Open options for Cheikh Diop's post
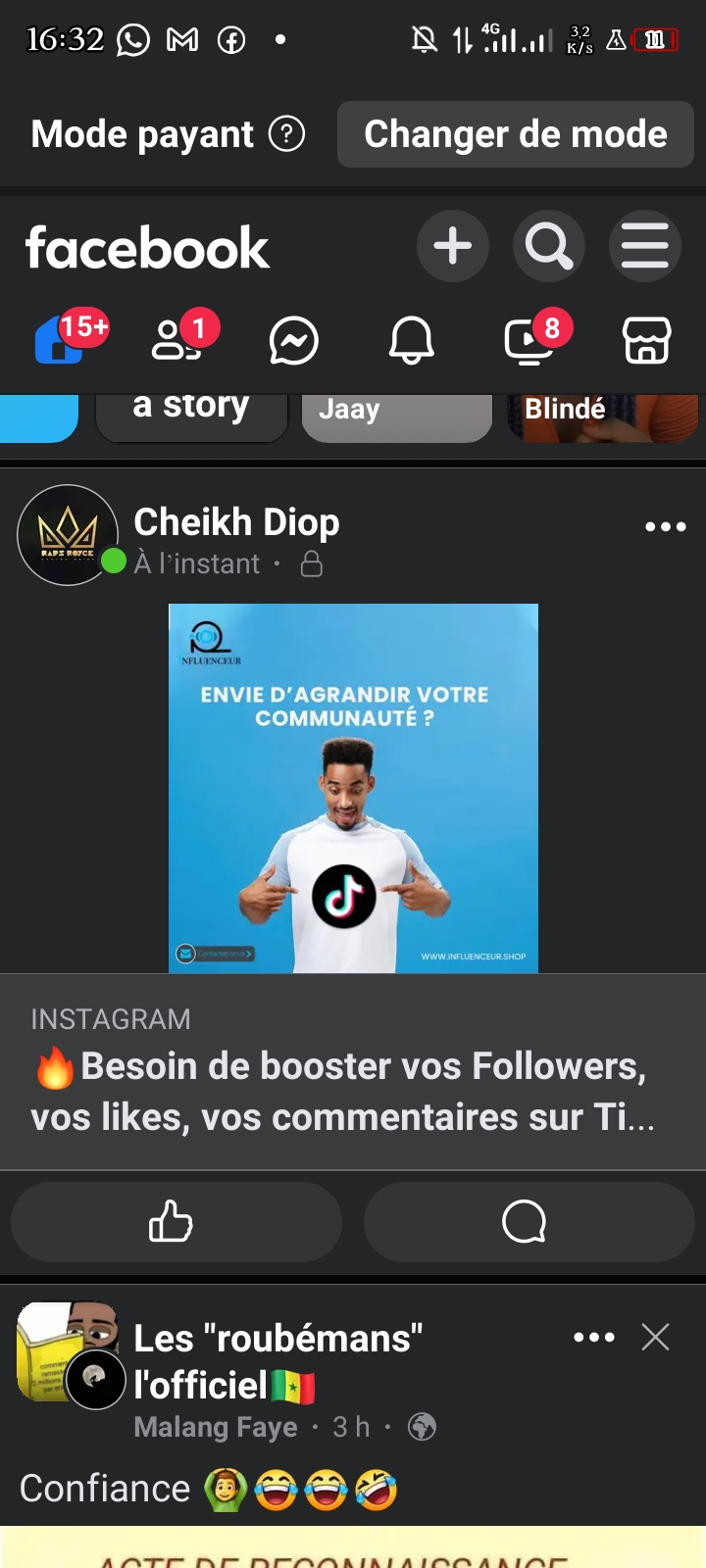This screenshot has width=706, height=1568. (665, 527)
